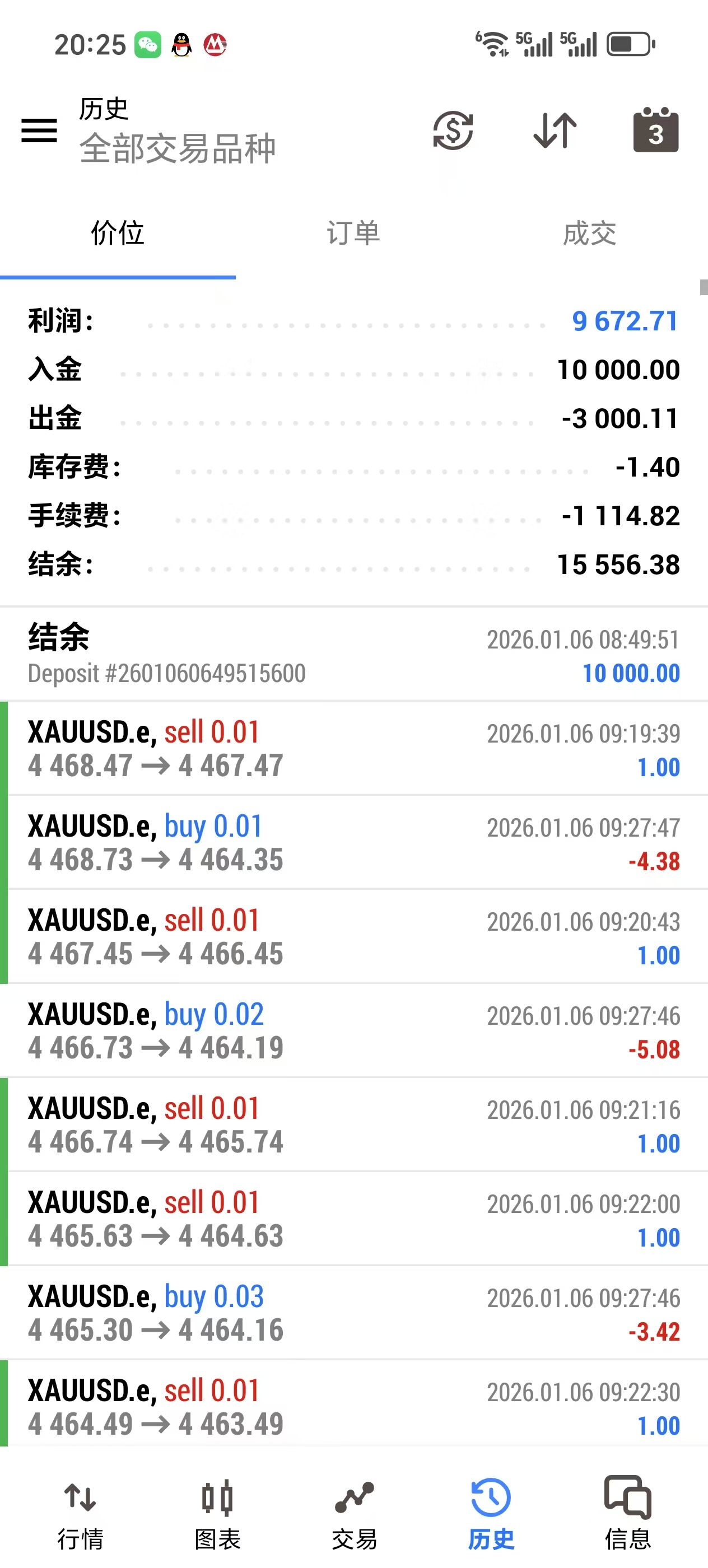Expand the buy 0.01 trade at 09:27:47
The height and width of the screenshot is (1568, 708).
353,843
